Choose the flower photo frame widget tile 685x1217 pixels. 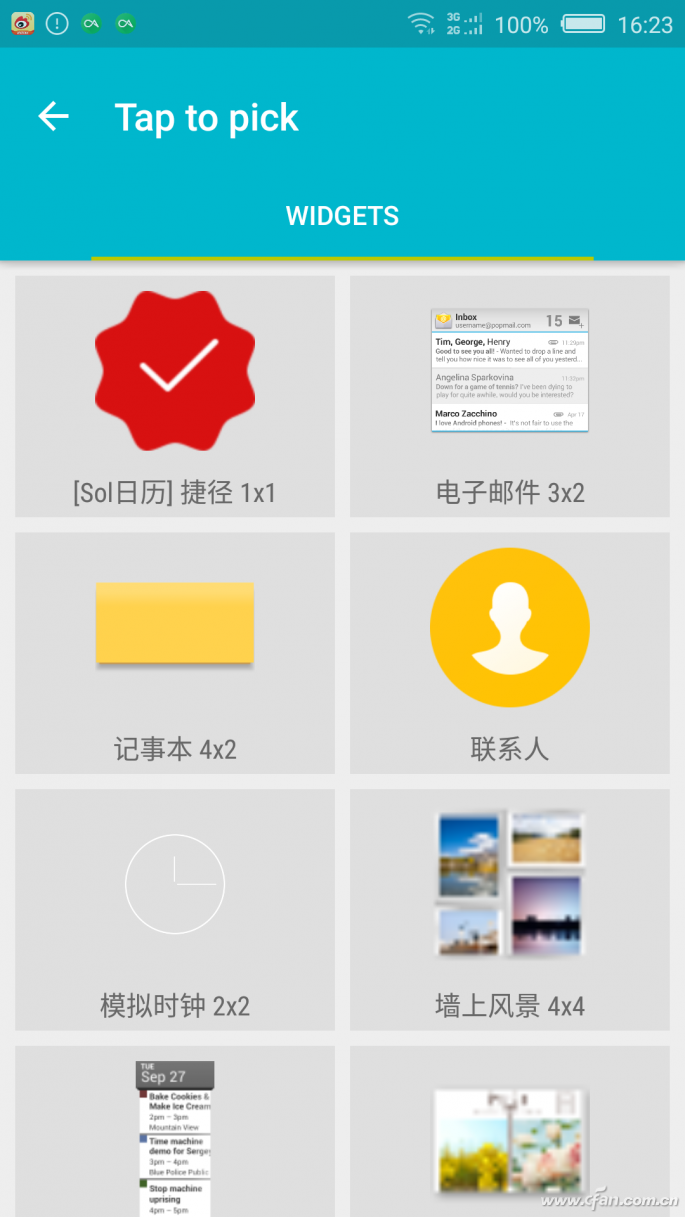click(509, 1135)
